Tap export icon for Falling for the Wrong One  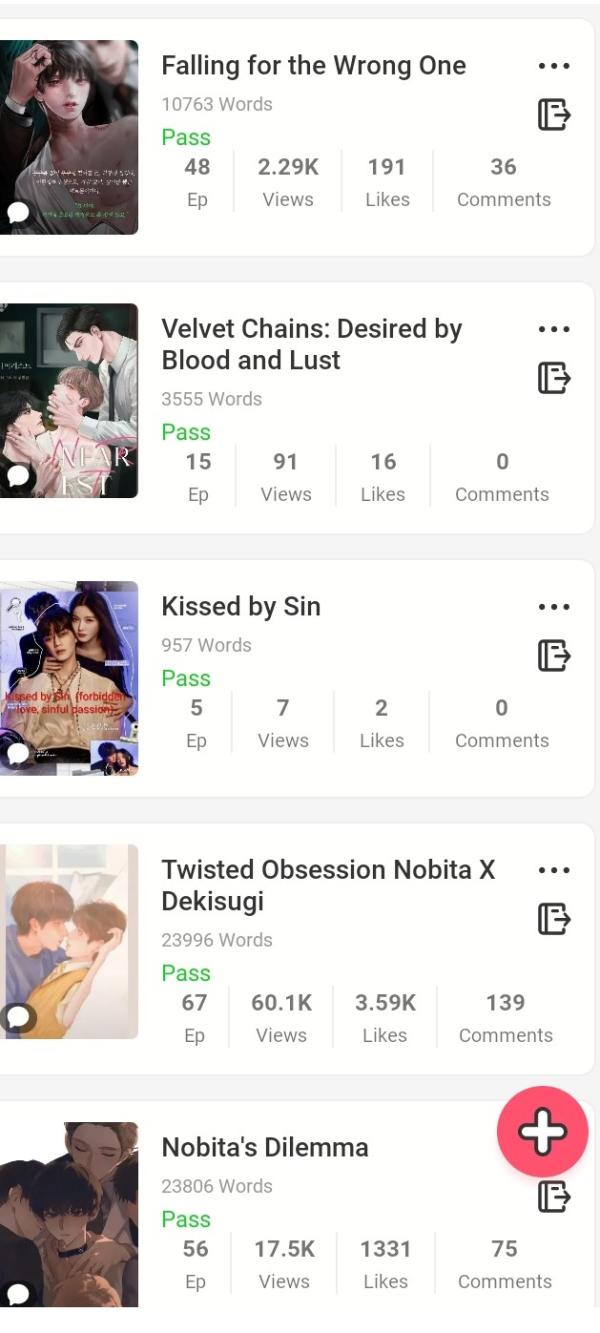553,114
